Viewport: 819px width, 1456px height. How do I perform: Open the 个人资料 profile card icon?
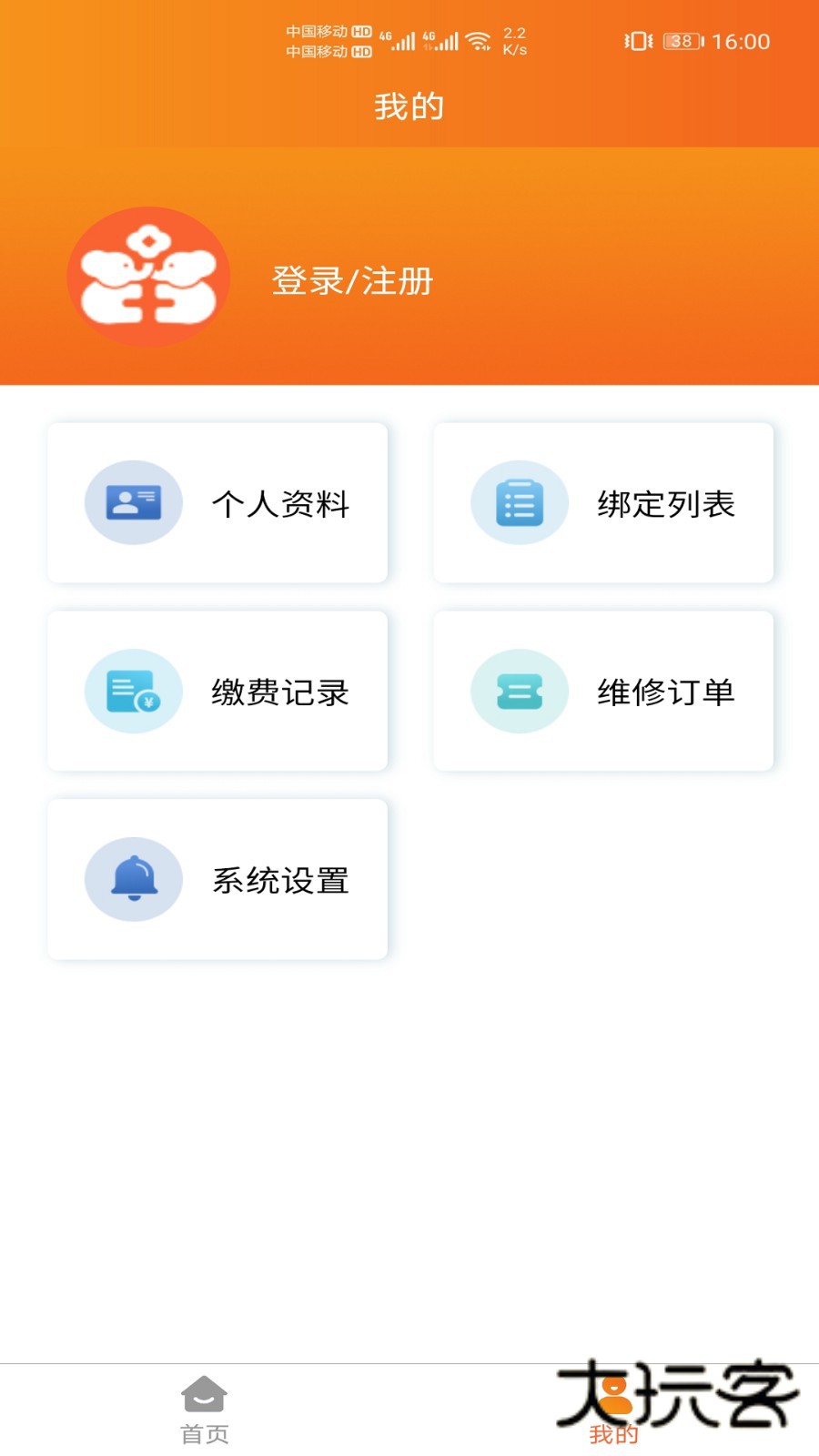(134, 501)
